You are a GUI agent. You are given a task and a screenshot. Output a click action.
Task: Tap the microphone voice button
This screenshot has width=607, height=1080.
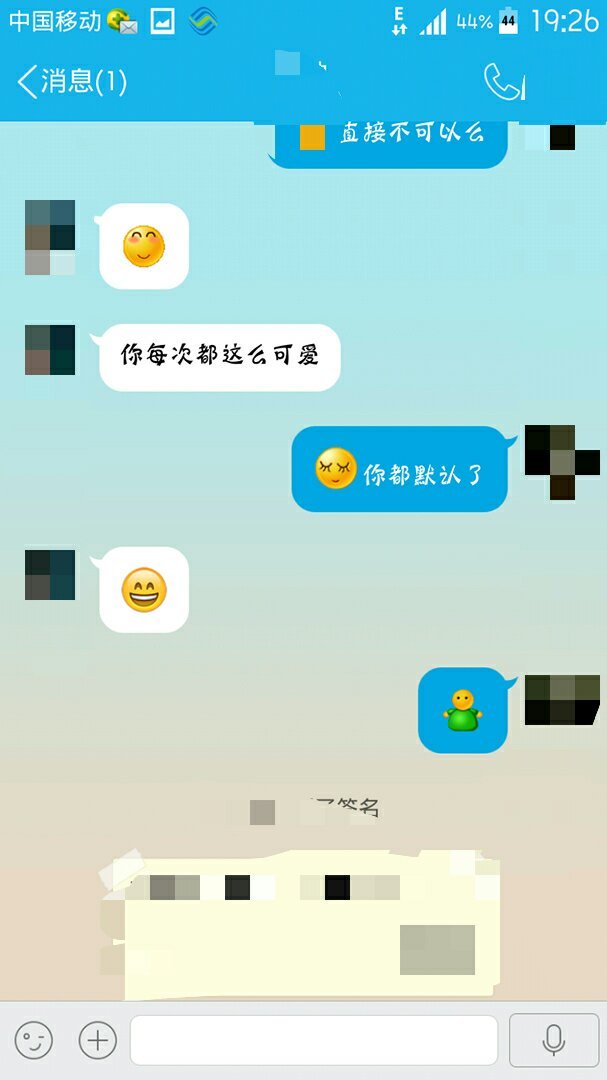(x=553, y=1040)
